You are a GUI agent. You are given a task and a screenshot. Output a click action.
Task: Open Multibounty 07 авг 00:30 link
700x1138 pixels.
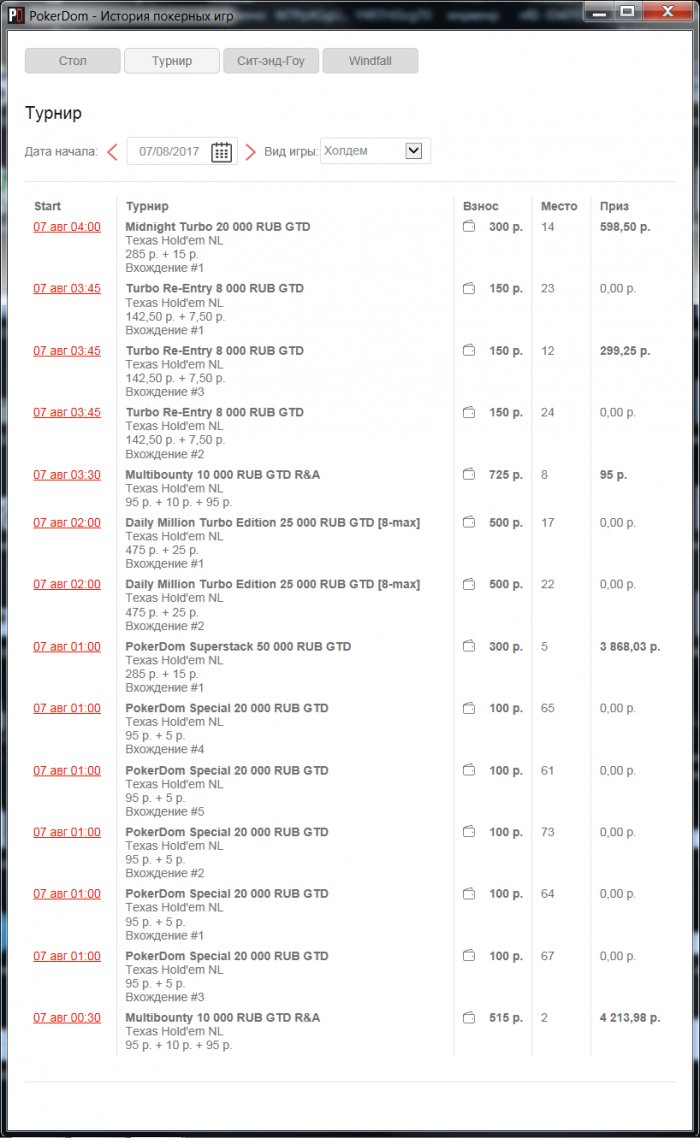click(67, 1018)
